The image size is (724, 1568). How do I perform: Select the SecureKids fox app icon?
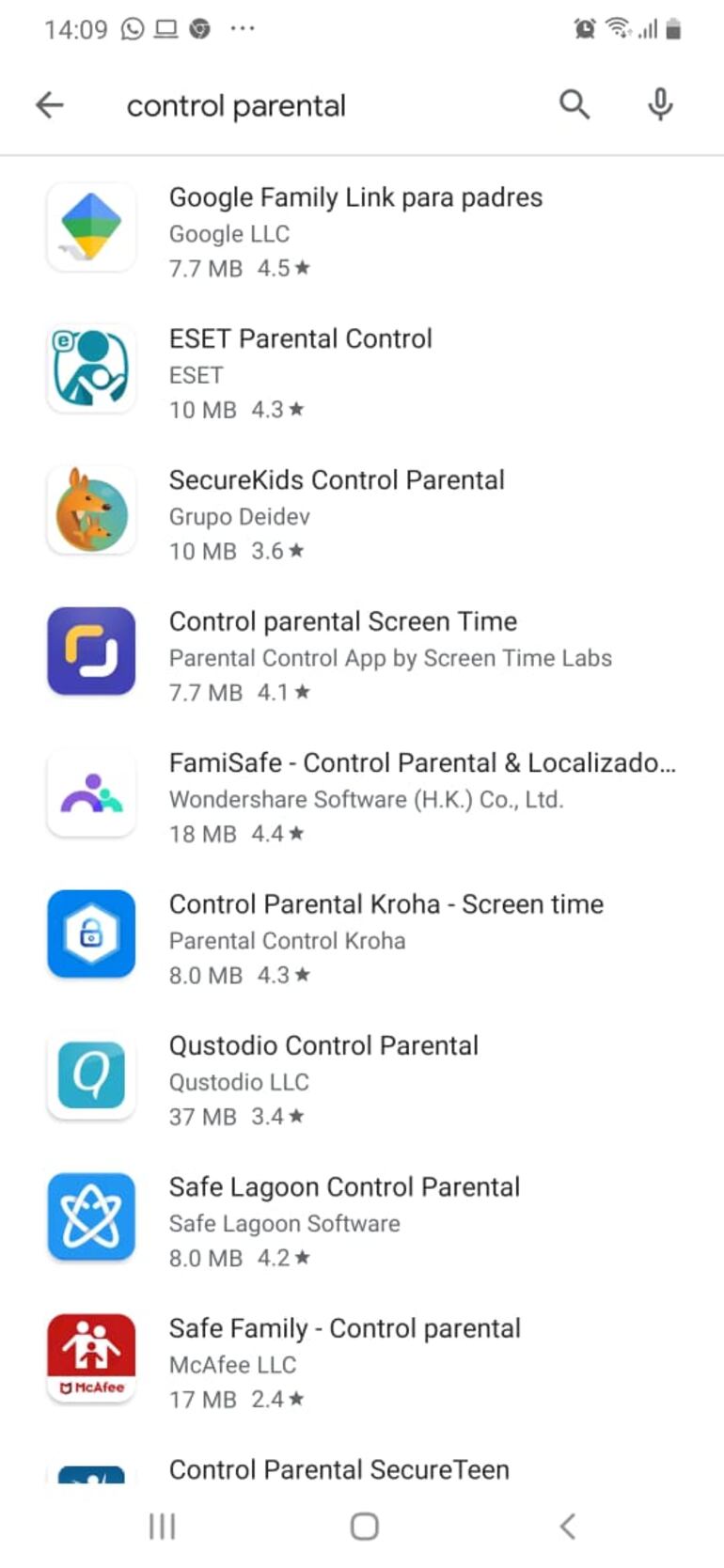(x=90, y=510)
